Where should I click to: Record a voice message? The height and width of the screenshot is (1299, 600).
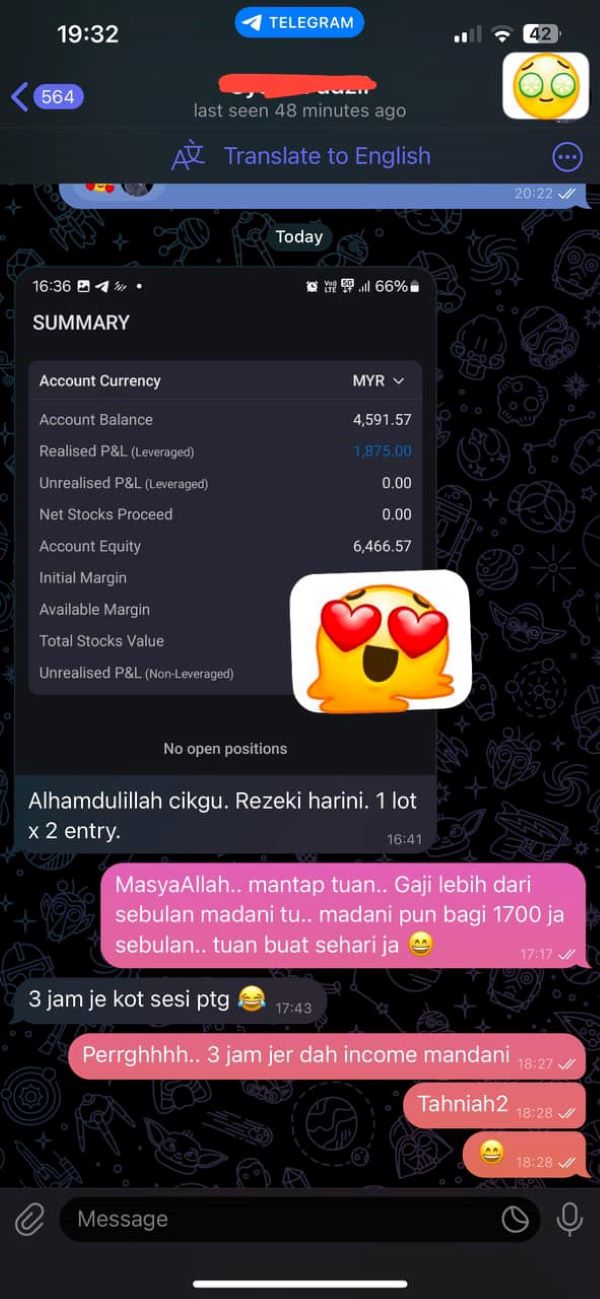click(x=570, y=1219)
